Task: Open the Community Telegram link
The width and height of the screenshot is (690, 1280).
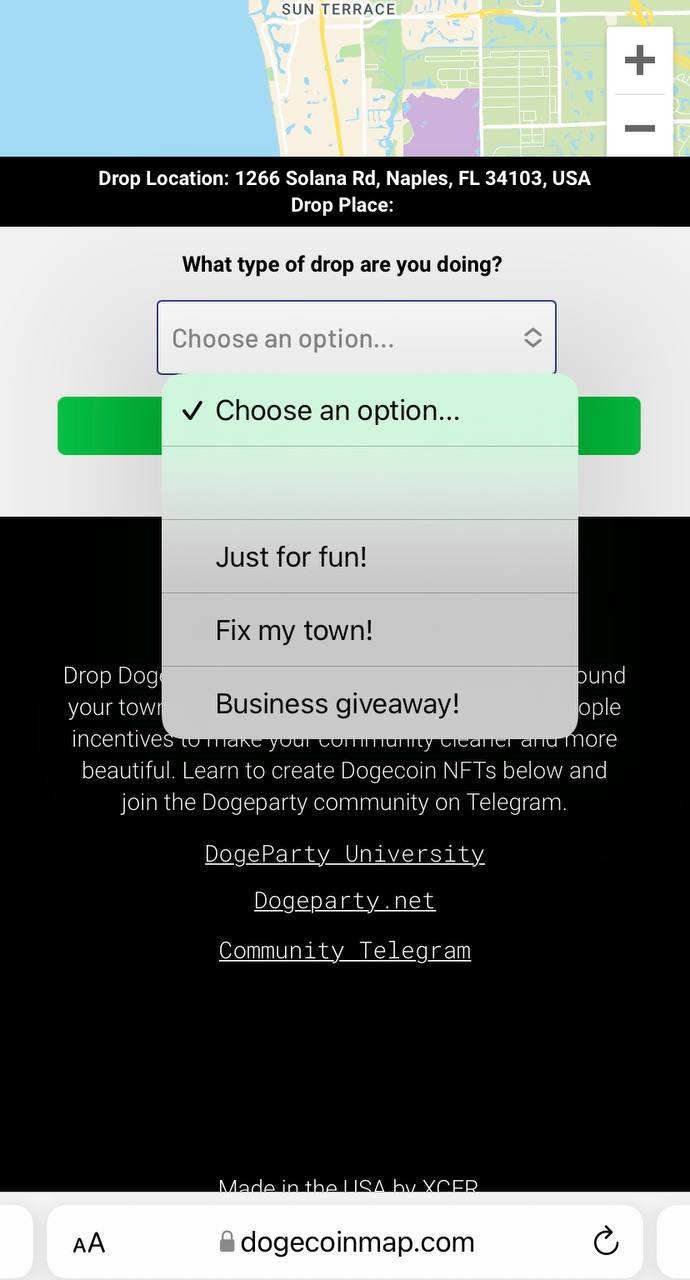Action: point(345,950)
